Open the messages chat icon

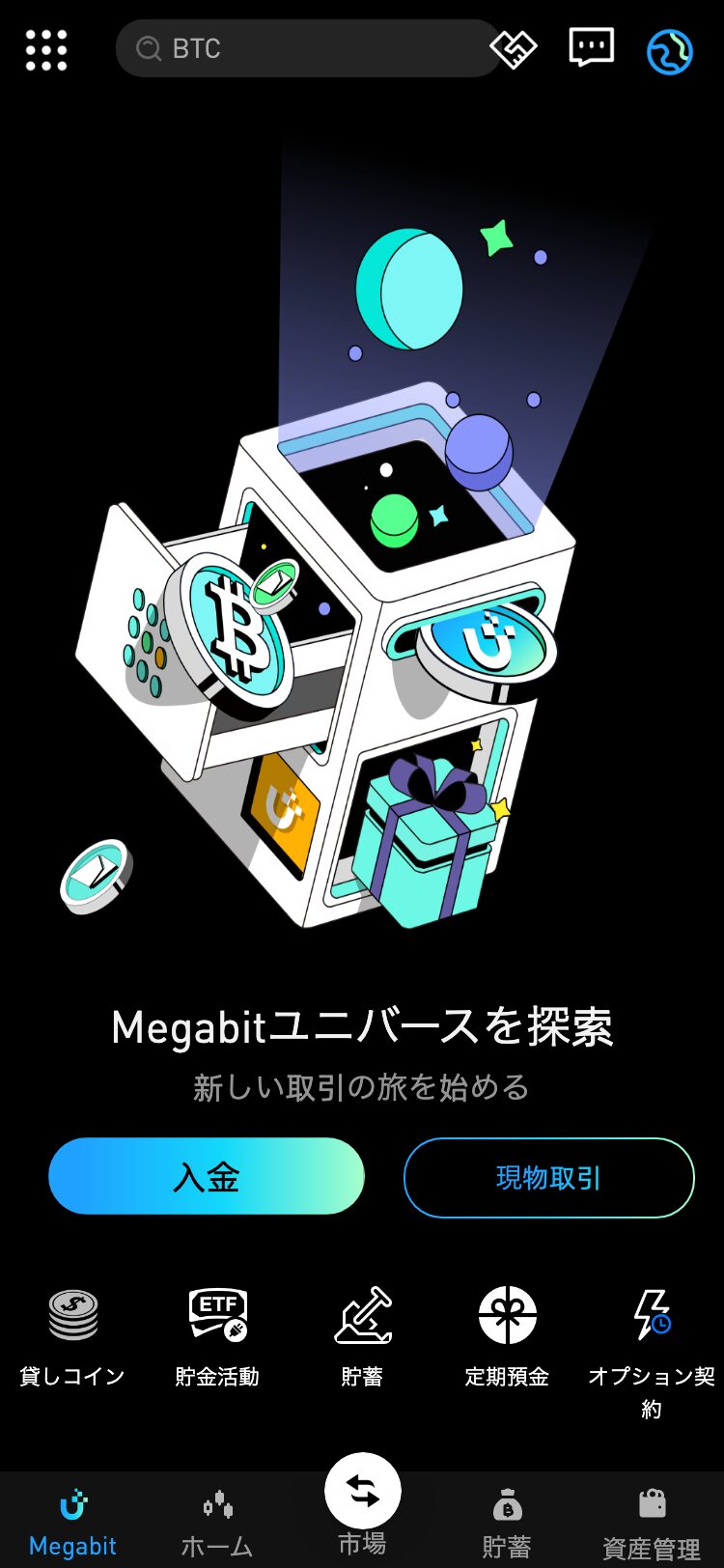[x=591, y=47]
